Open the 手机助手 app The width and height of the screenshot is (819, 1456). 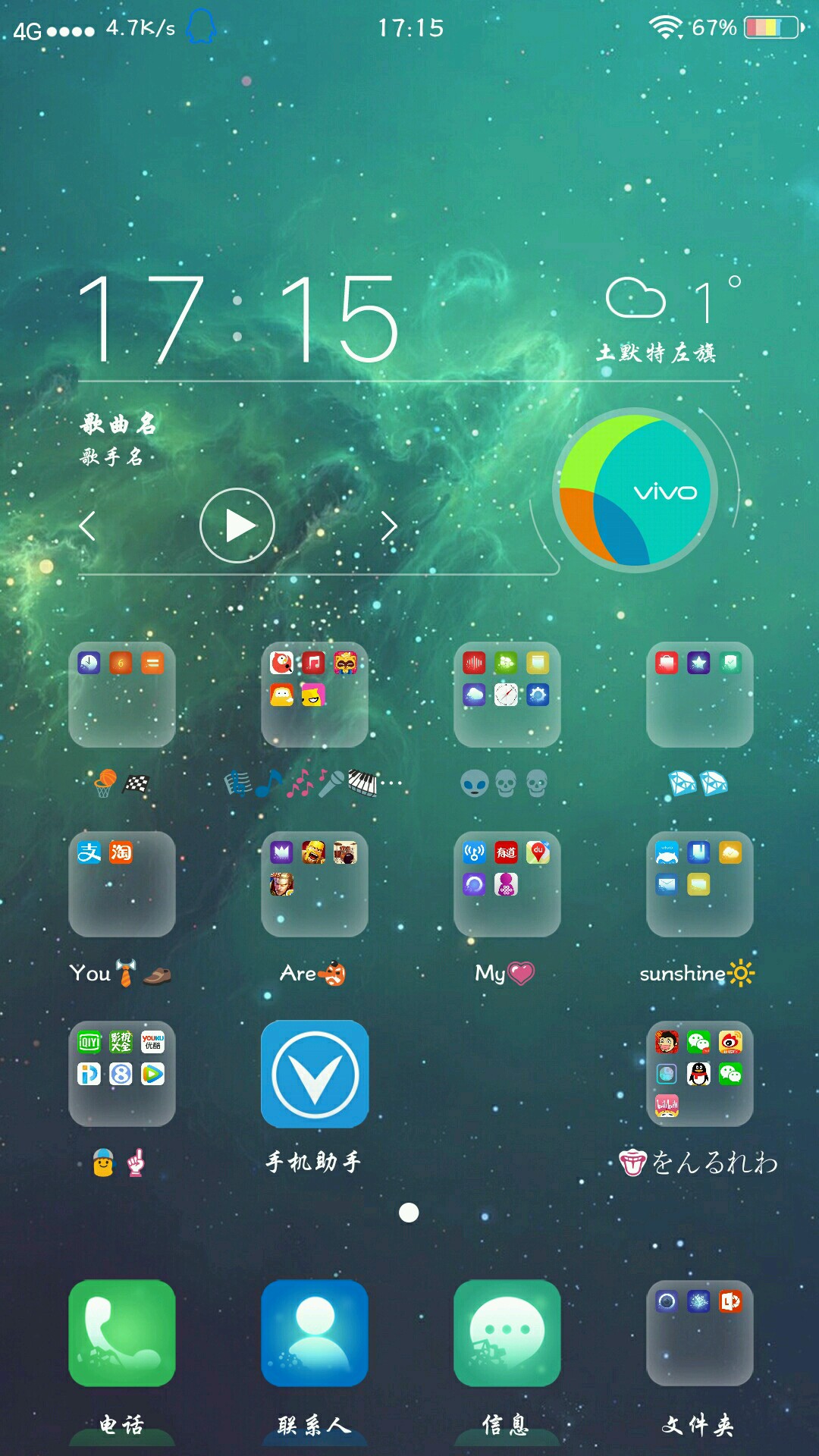point(315,1074)
